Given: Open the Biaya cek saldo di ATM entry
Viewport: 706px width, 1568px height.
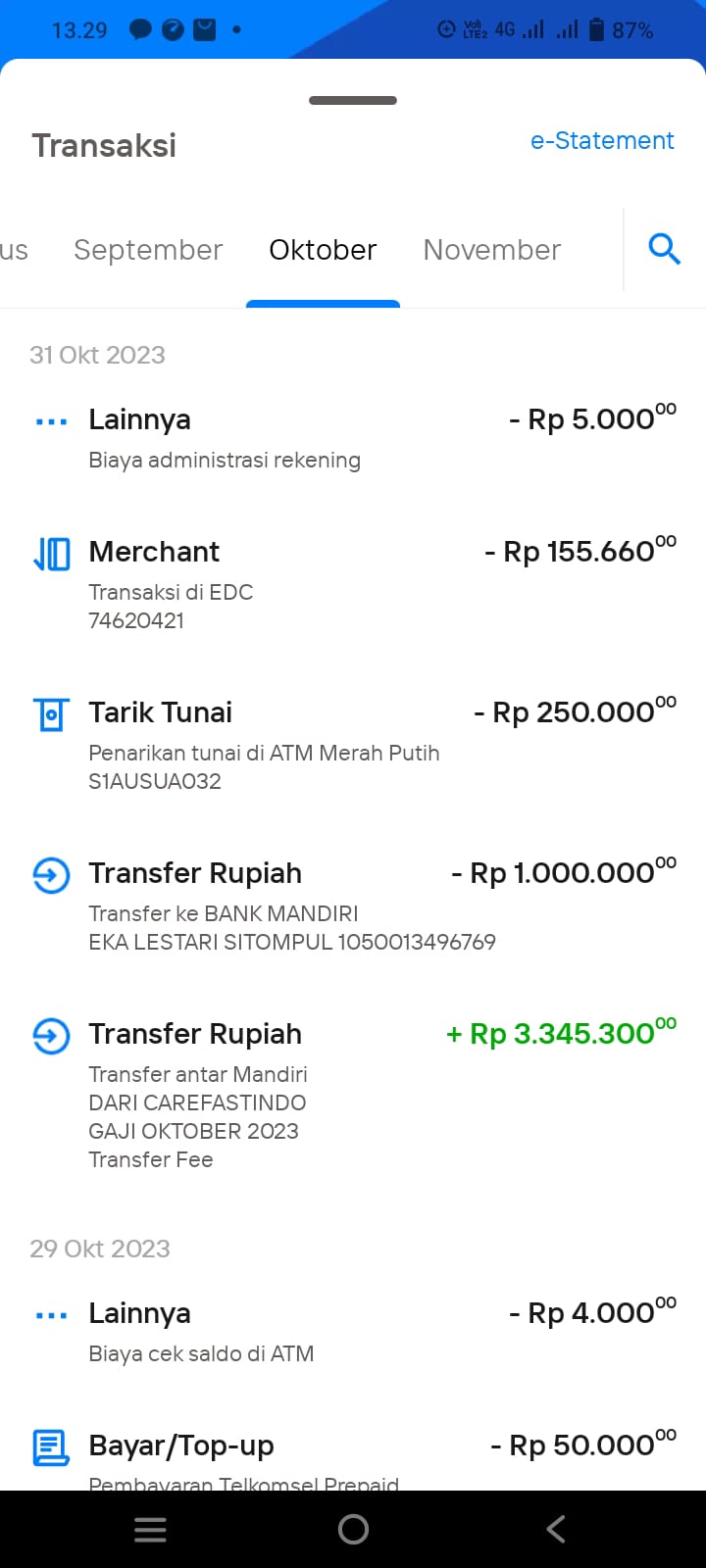Looking at the screenshot, I should coord(353,1333).
